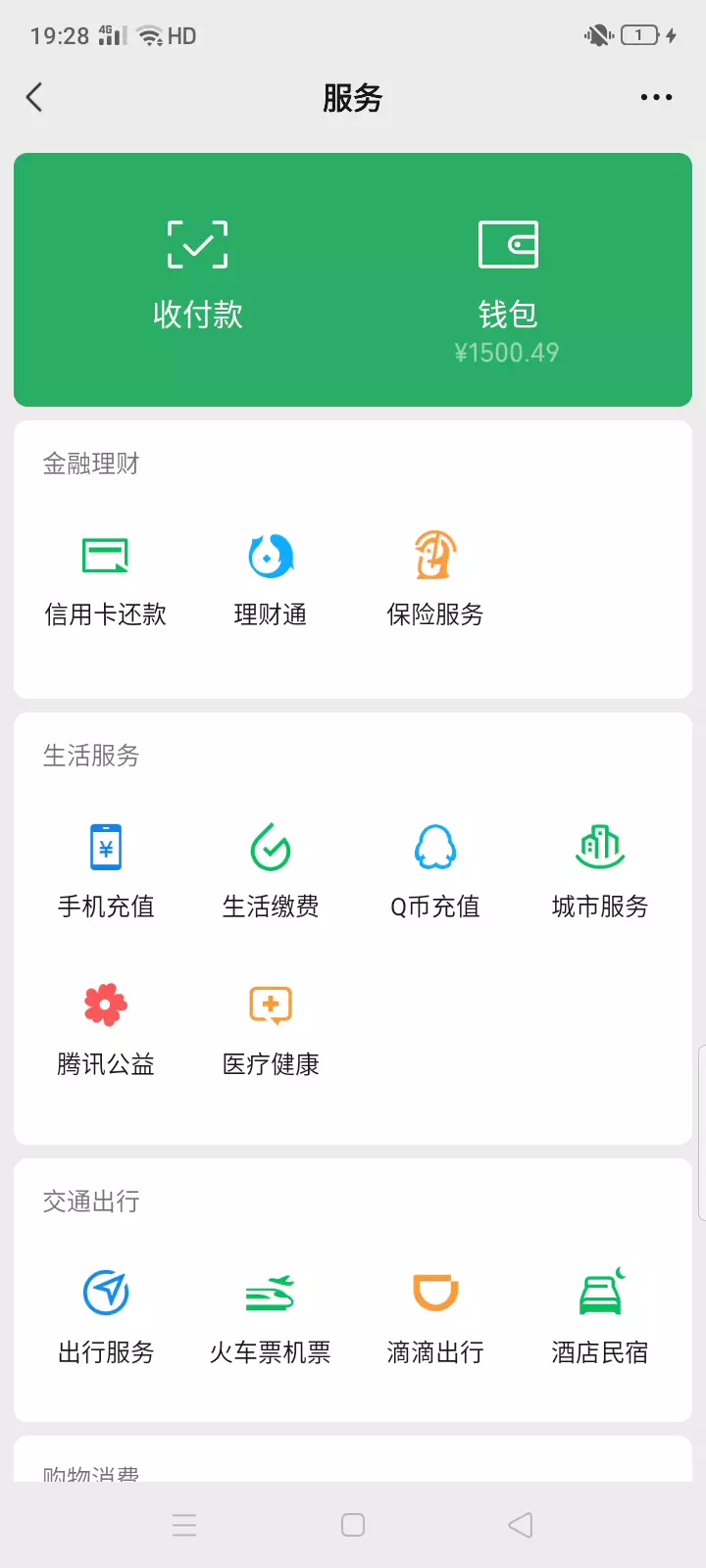Go back from the 服务 page
Screen dimensions: 706x1568
[35, 97]
